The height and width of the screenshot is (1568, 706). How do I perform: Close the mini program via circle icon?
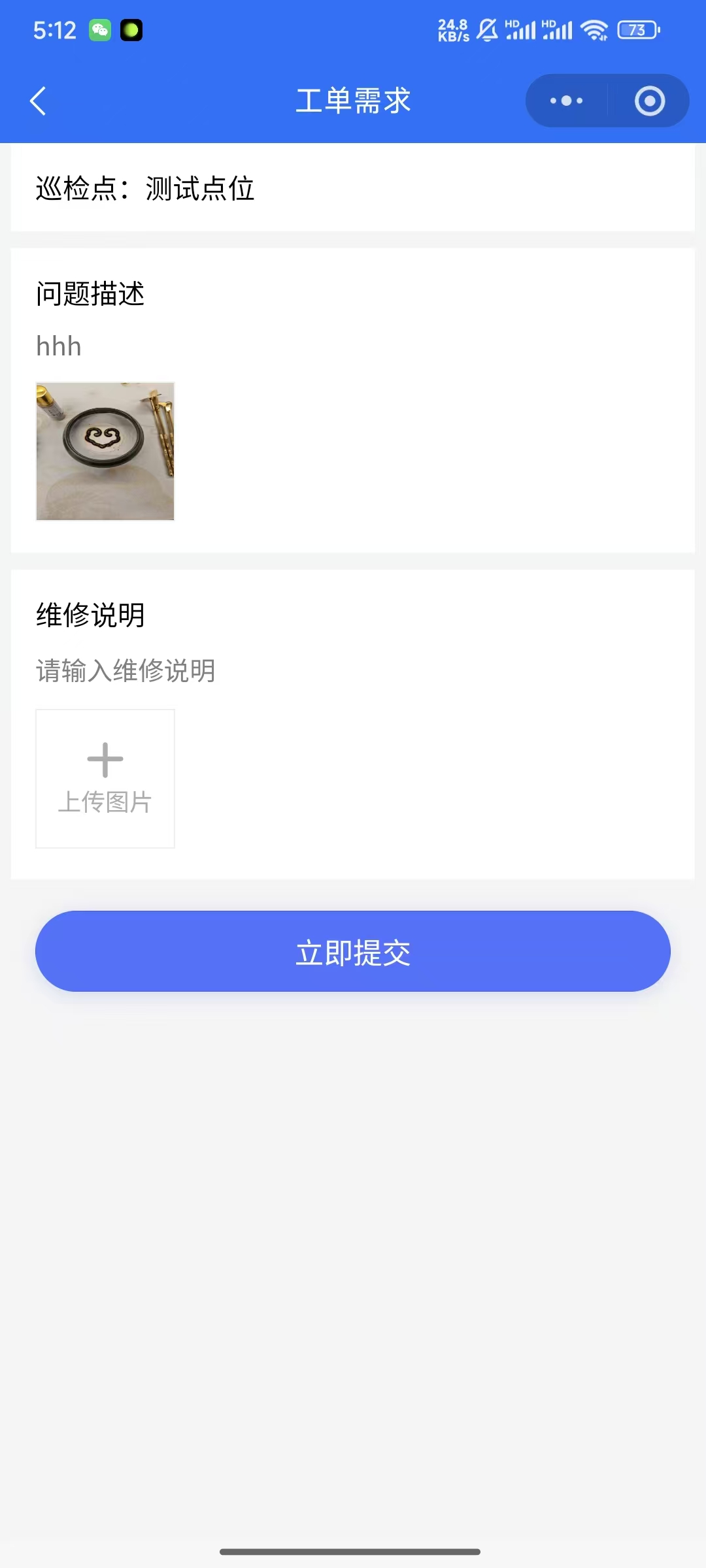(649, 101)
